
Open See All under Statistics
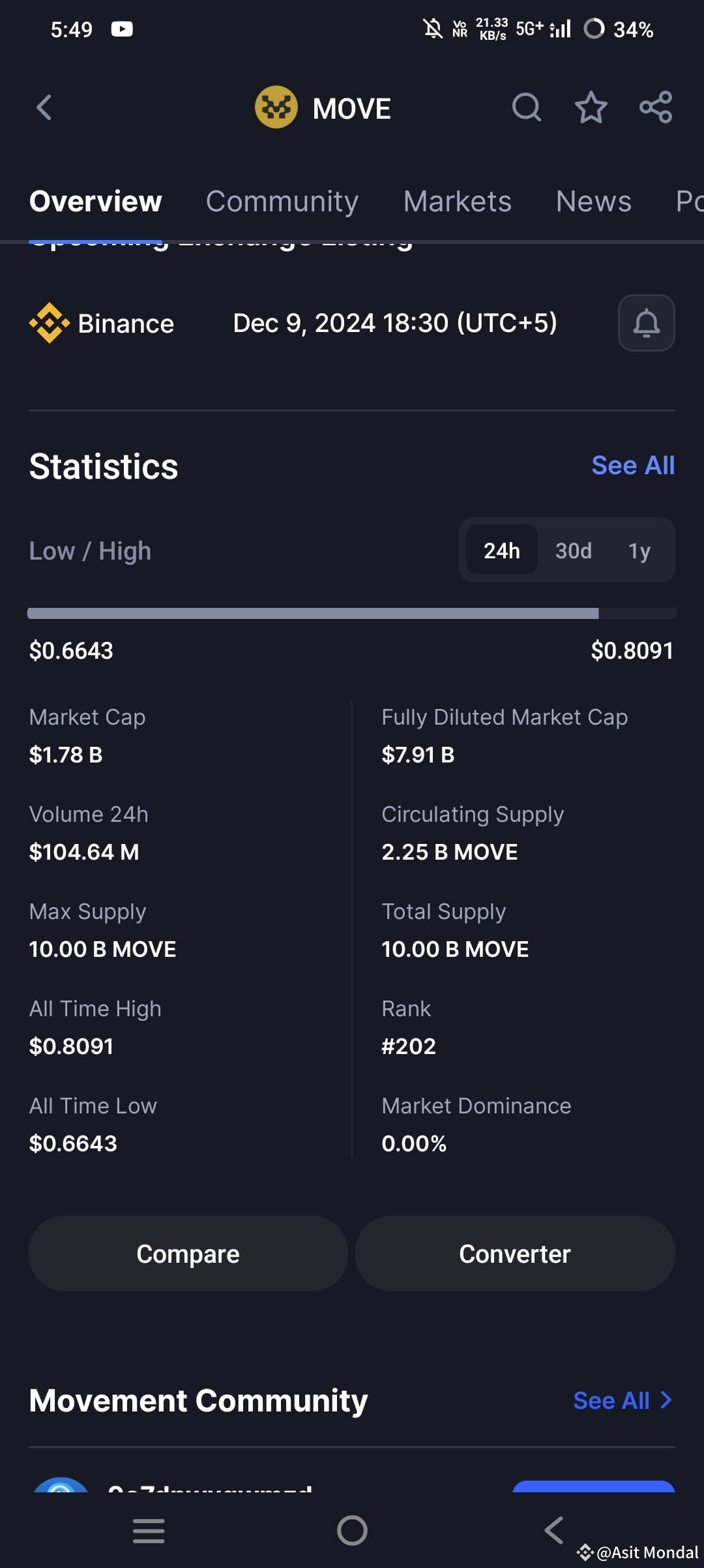(x=632, y=465)
